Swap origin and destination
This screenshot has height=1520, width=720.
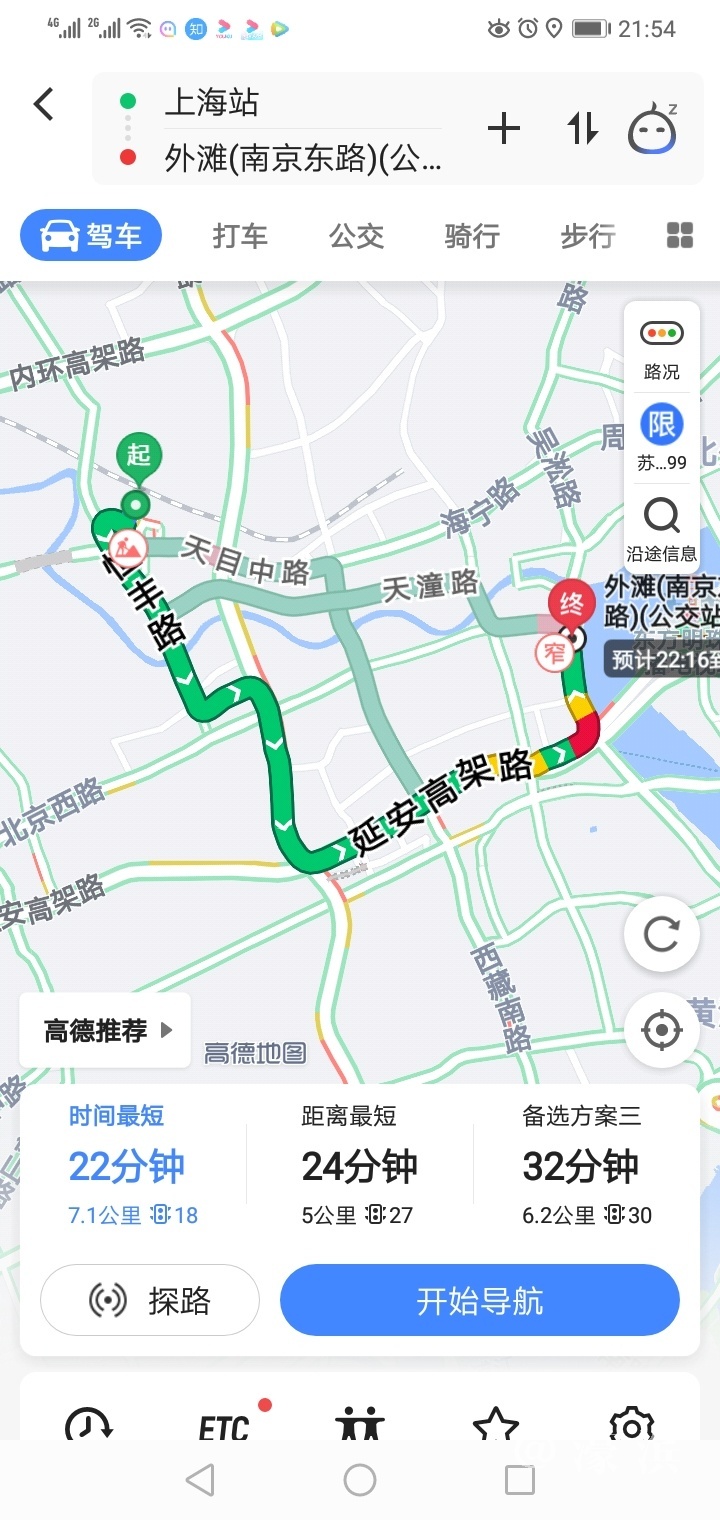(x=583, y=129)
